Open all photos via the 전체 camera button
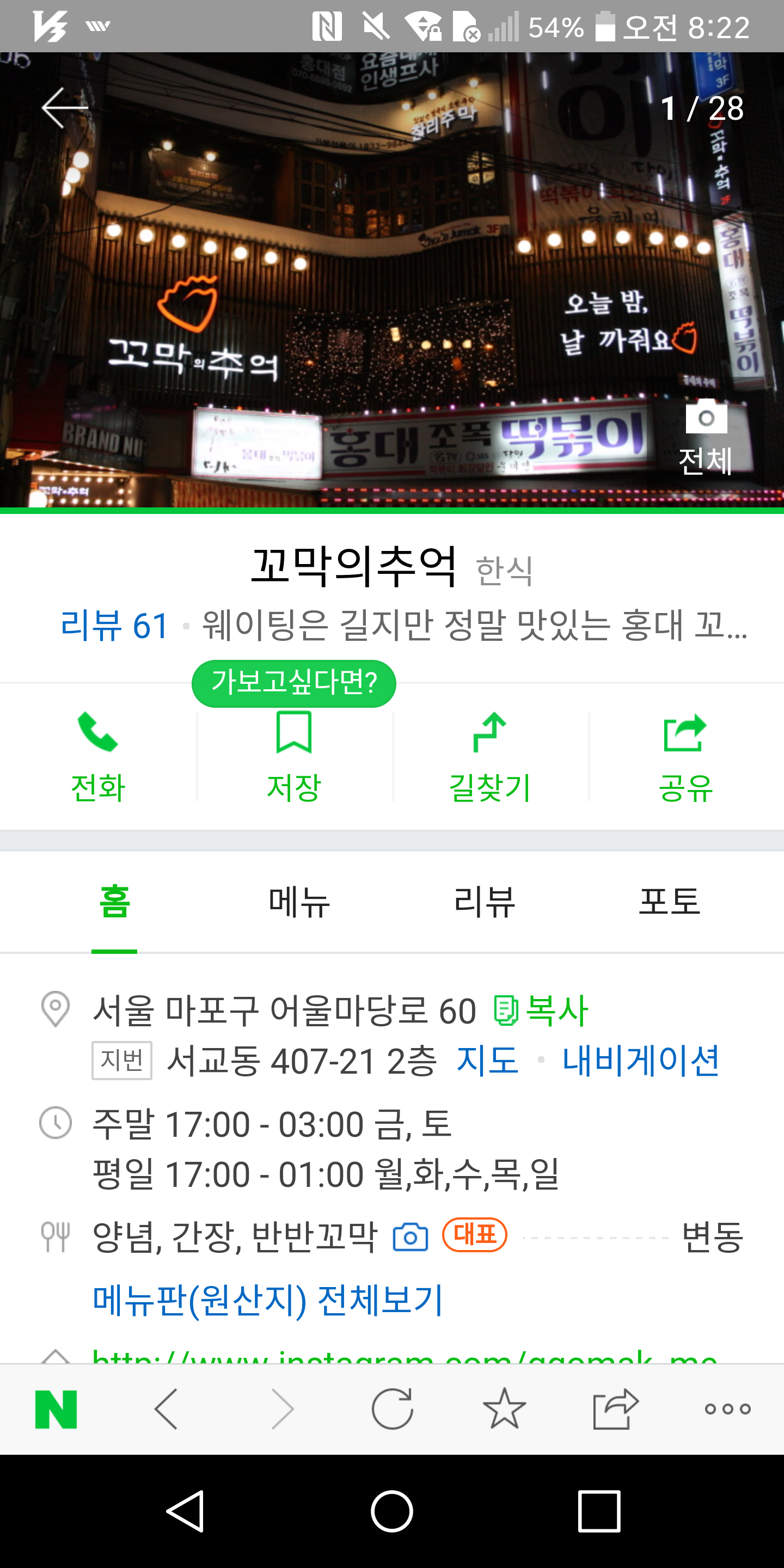The width and height of the screenshot is (784, 1568). 706,437
